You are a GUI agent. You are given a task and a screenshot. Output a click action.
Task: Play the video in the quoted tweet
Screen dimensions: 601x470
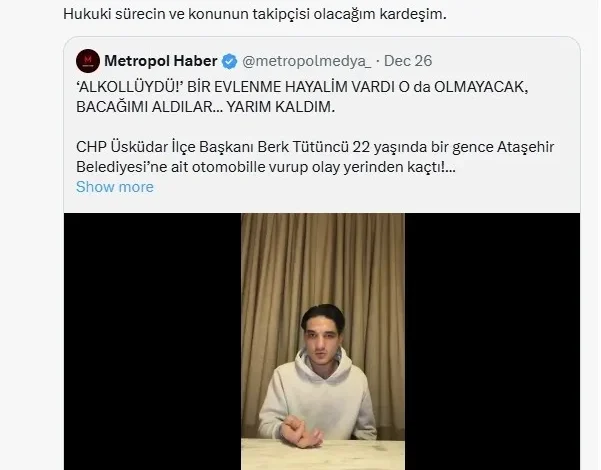click(x=322, y=340)
